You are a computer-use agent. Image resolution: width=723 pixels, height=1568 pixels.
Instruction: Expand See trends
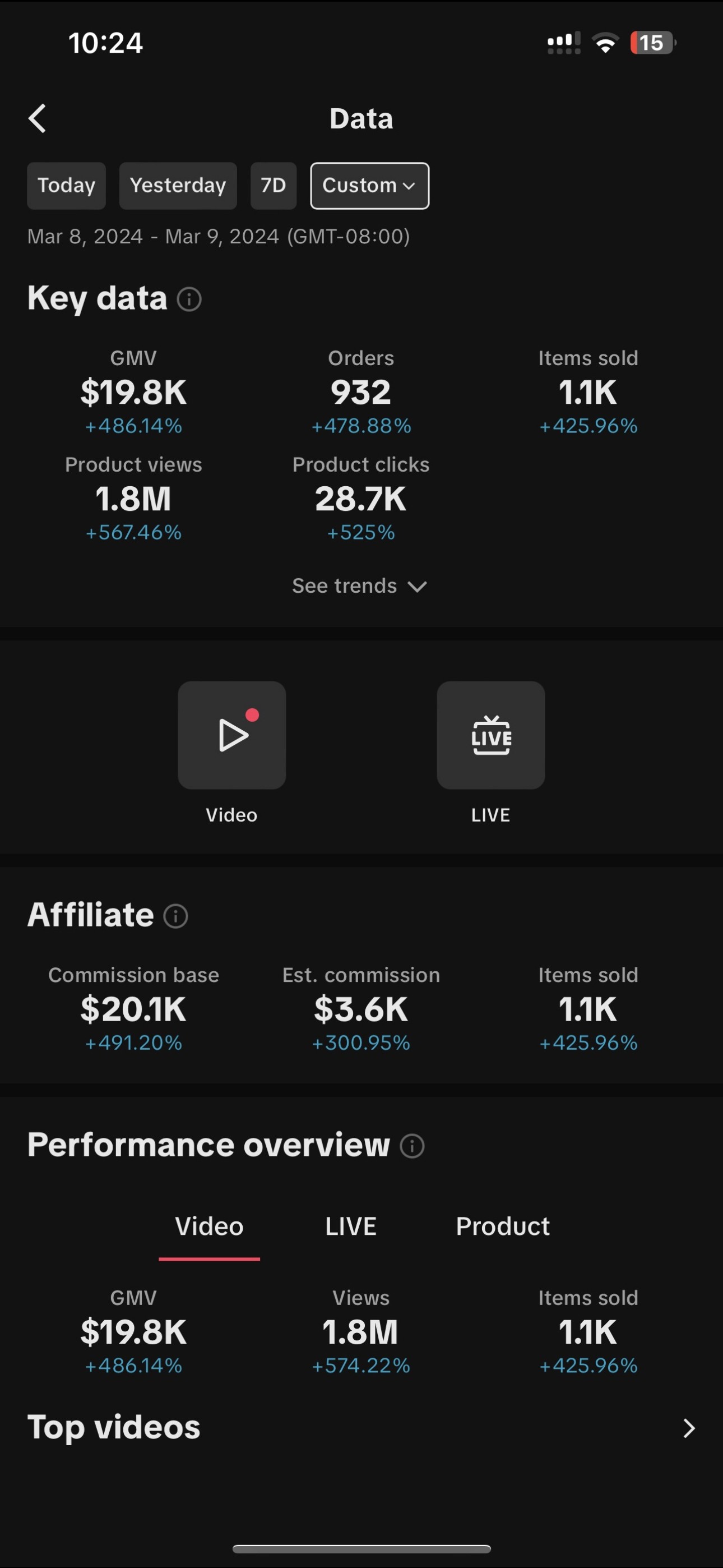point(360,586)
